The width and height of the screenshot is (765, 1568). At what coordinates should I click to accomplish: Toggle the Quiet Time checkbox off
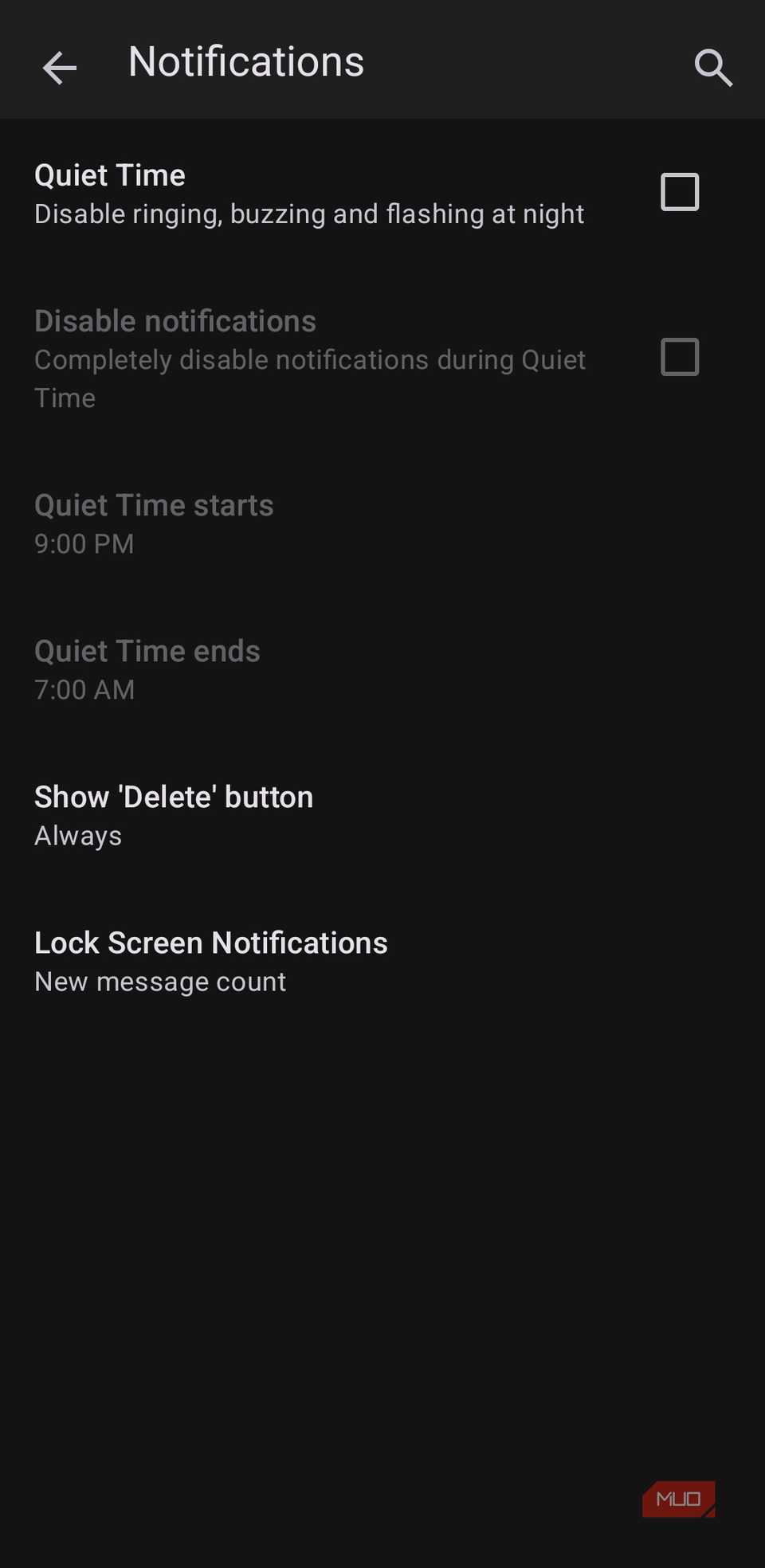679,191
